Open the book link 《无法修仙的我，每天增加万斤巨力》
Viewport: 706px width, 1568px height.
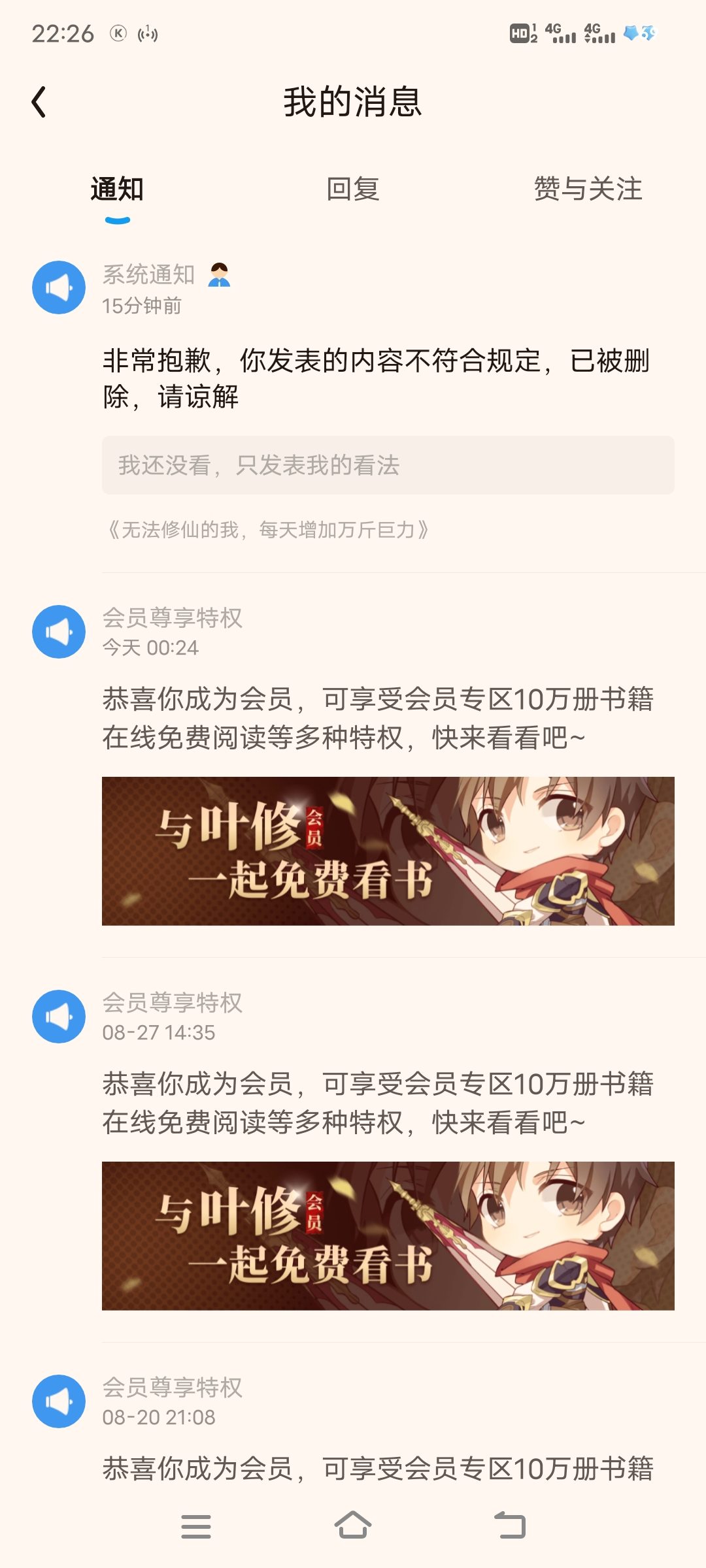point(268,529)
